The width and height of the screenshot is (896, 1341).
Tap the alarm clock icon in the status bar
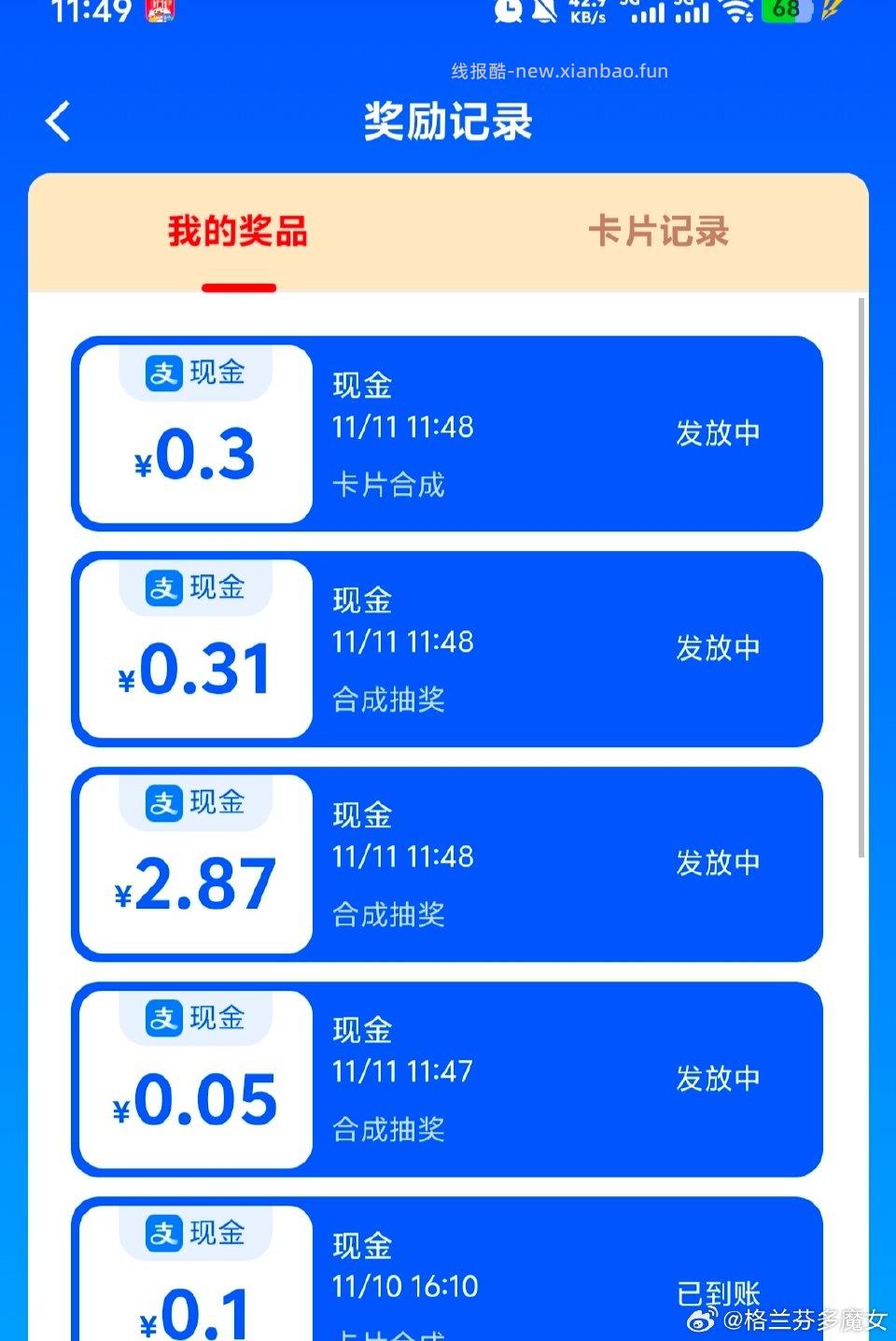point(507,12)
